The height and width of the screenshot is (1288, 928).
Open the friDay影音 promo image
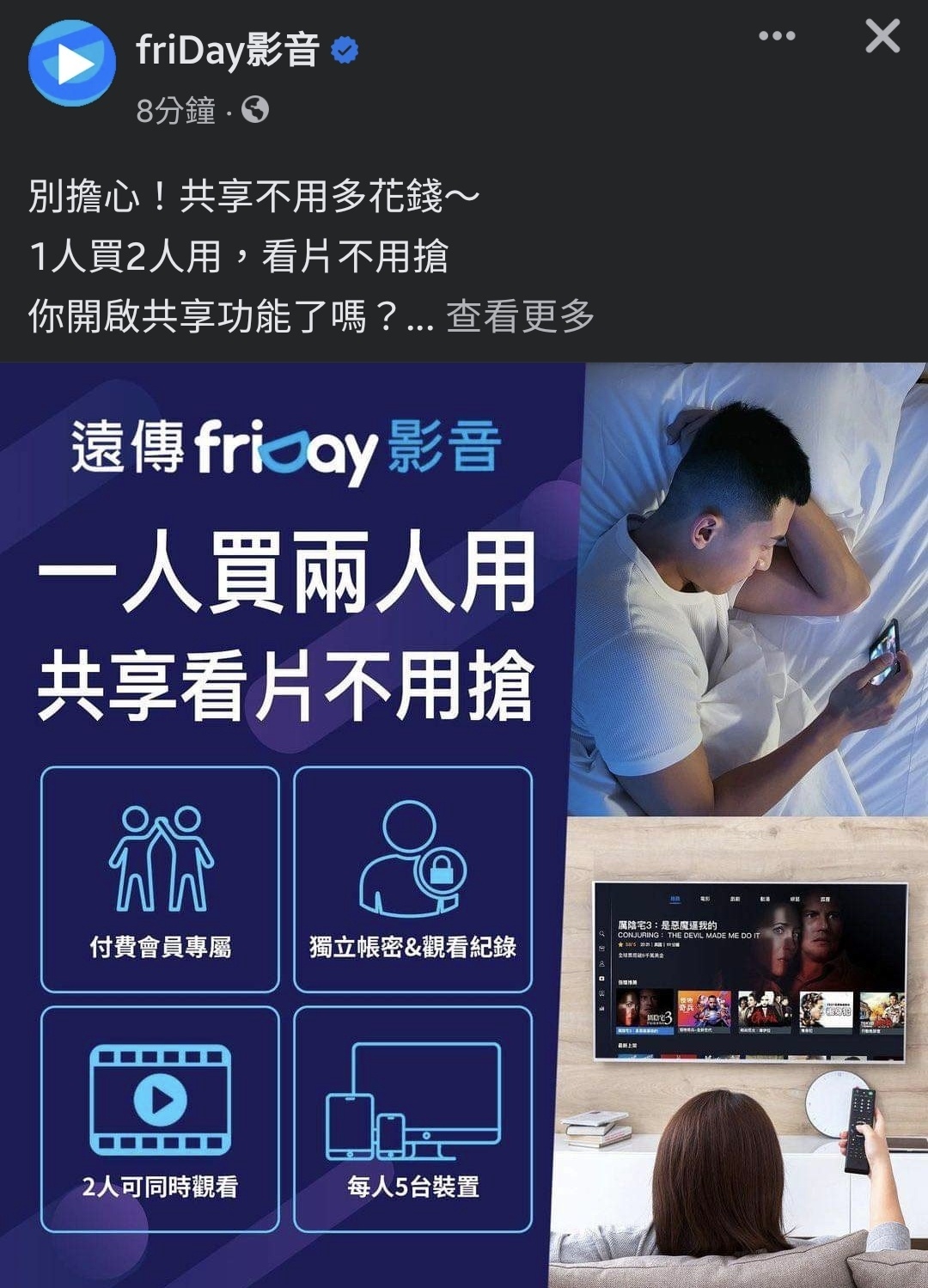(464, 823)
